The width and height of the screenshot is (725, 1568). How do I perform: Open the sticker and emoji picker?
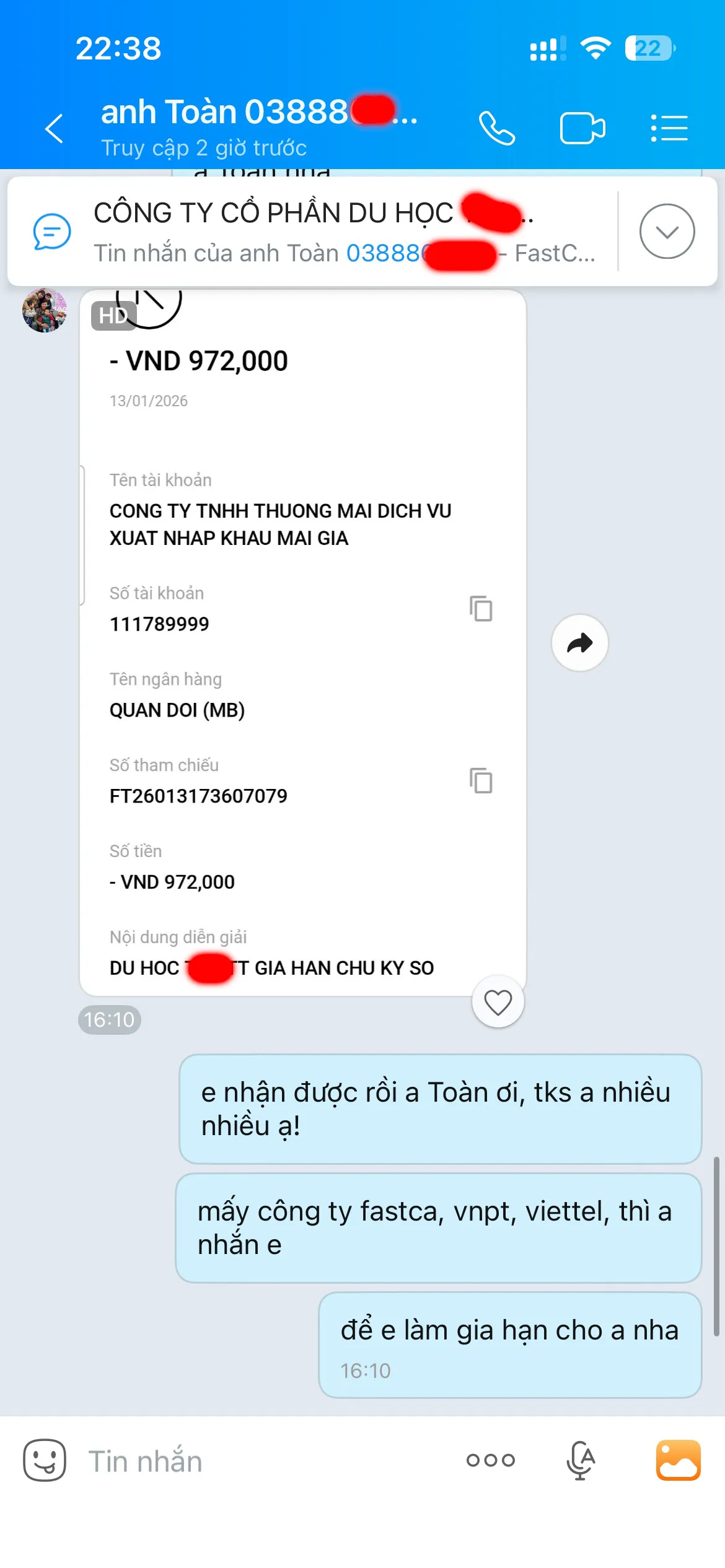coord(45,1460)
